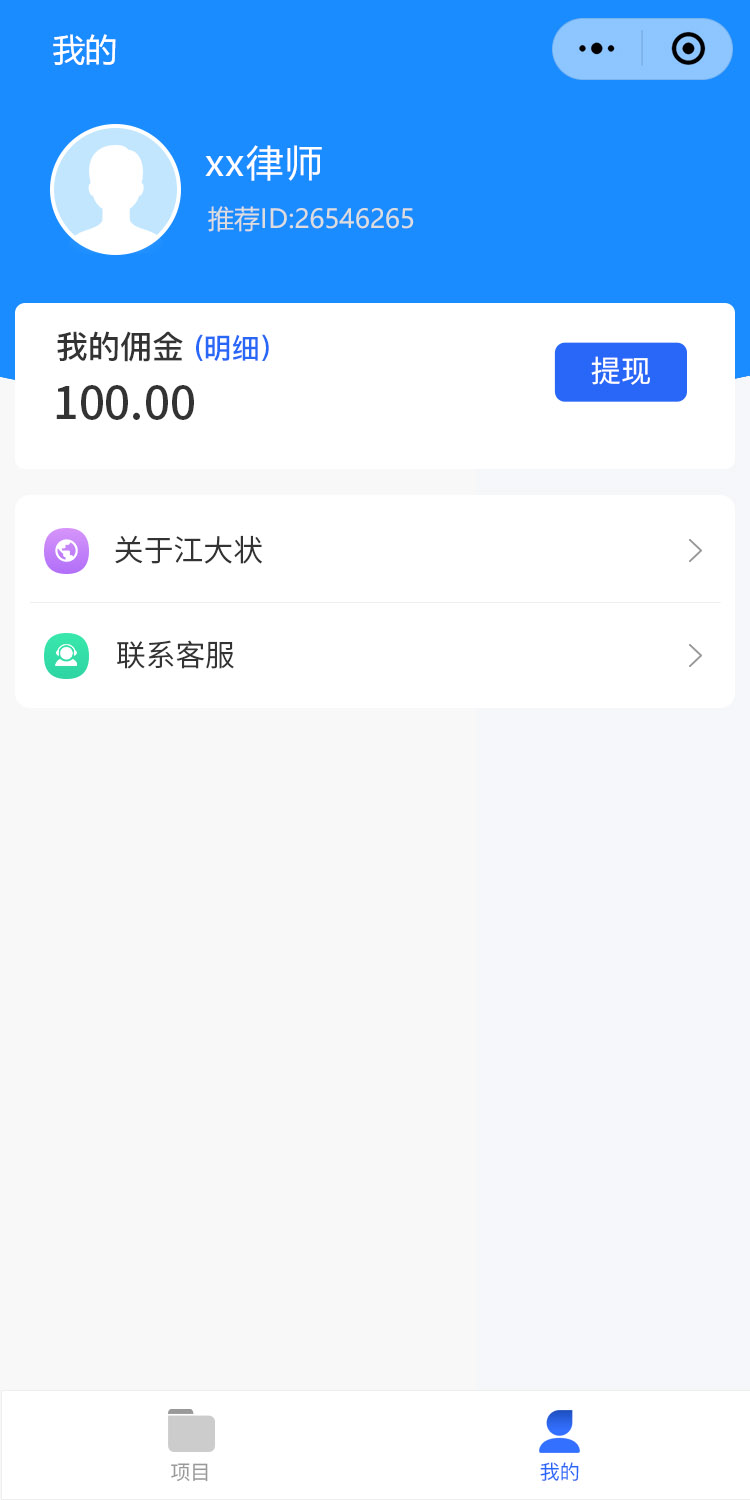
Task: Open the mini program more-options menu
Action: pyautogui.click(x=597, y=48)
